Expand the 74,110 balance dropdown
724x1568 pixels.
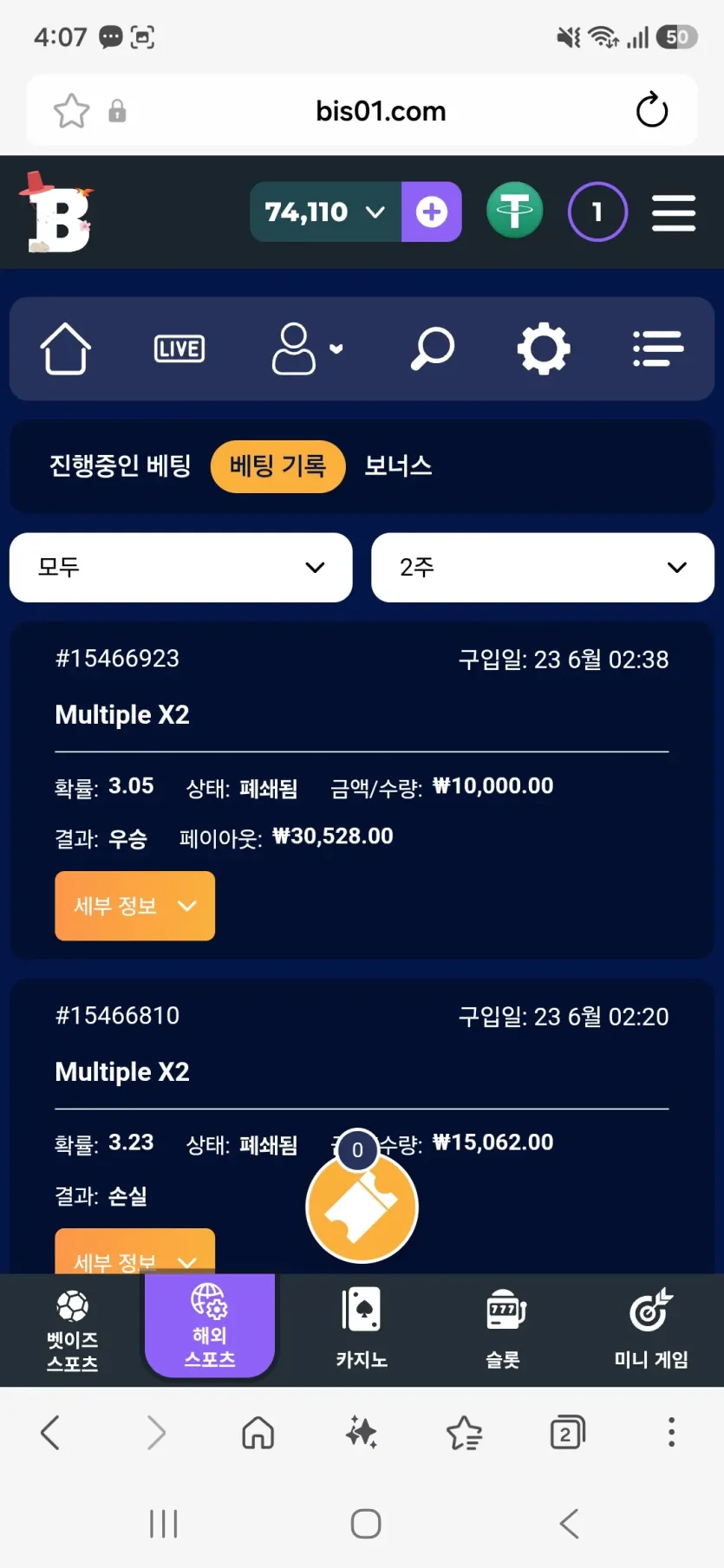coord(325,211)
